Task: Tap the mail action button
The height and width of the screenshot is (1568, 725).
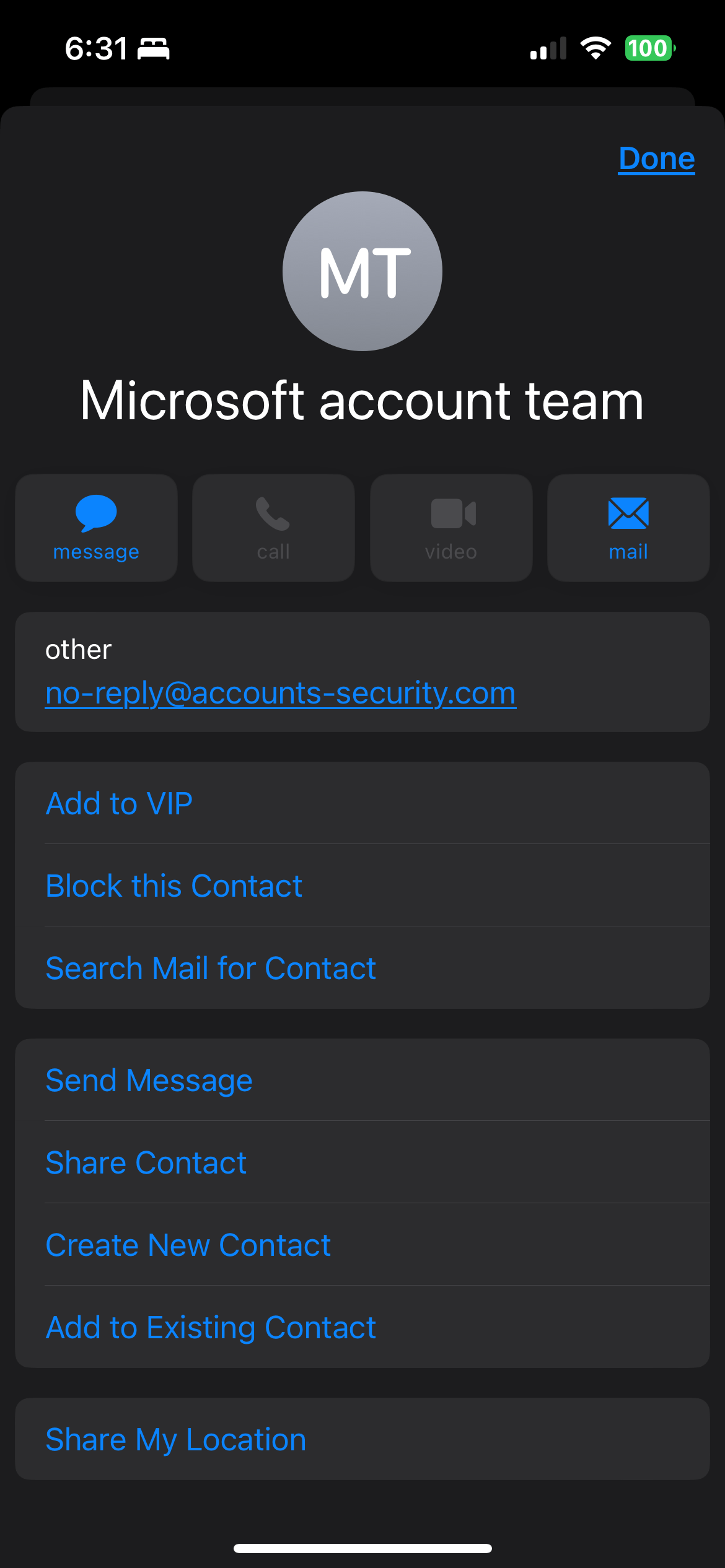Action: point(628,528)
